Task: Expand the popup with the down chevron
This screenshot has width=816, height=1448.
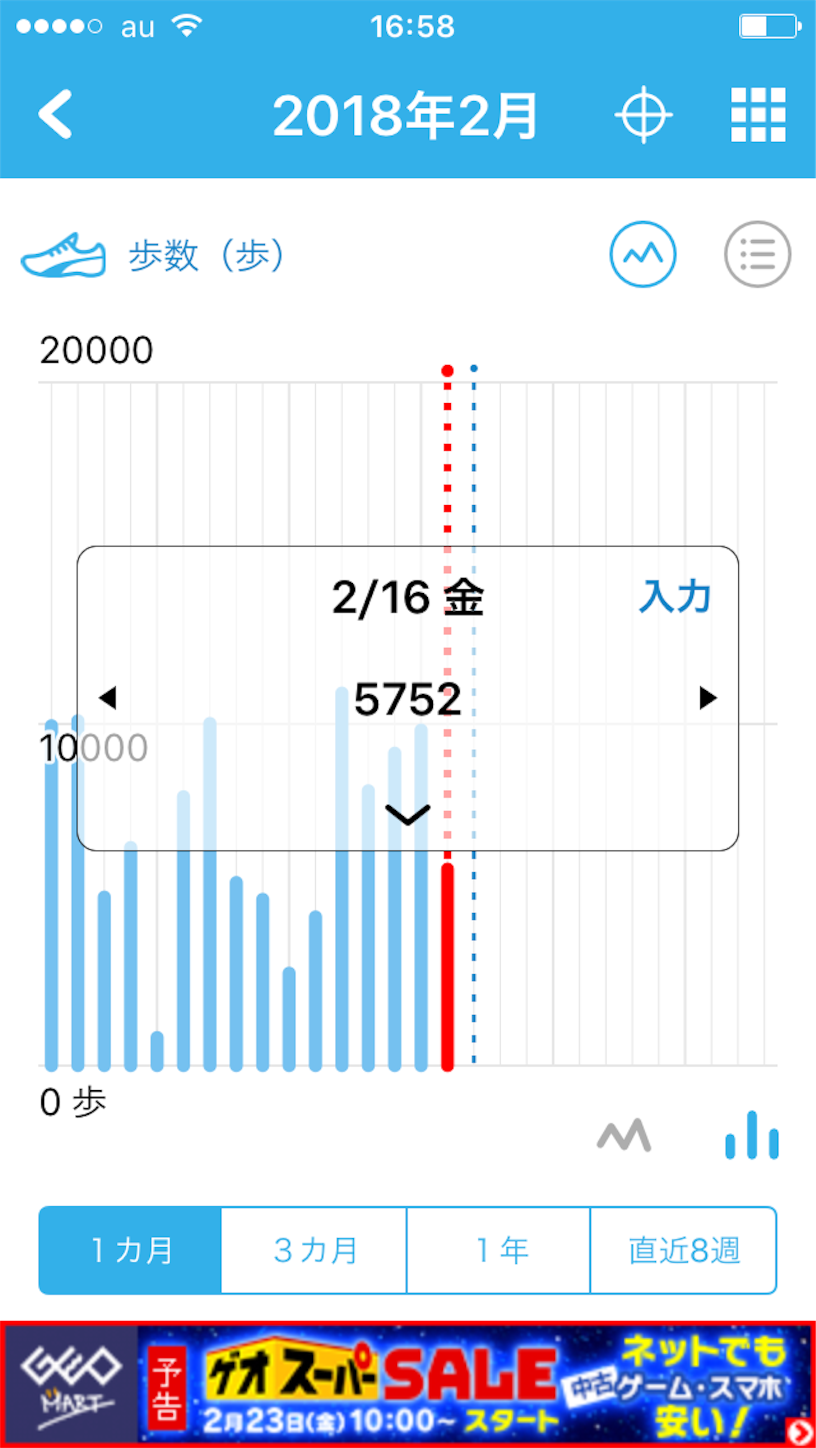Action: click(407, 815)
